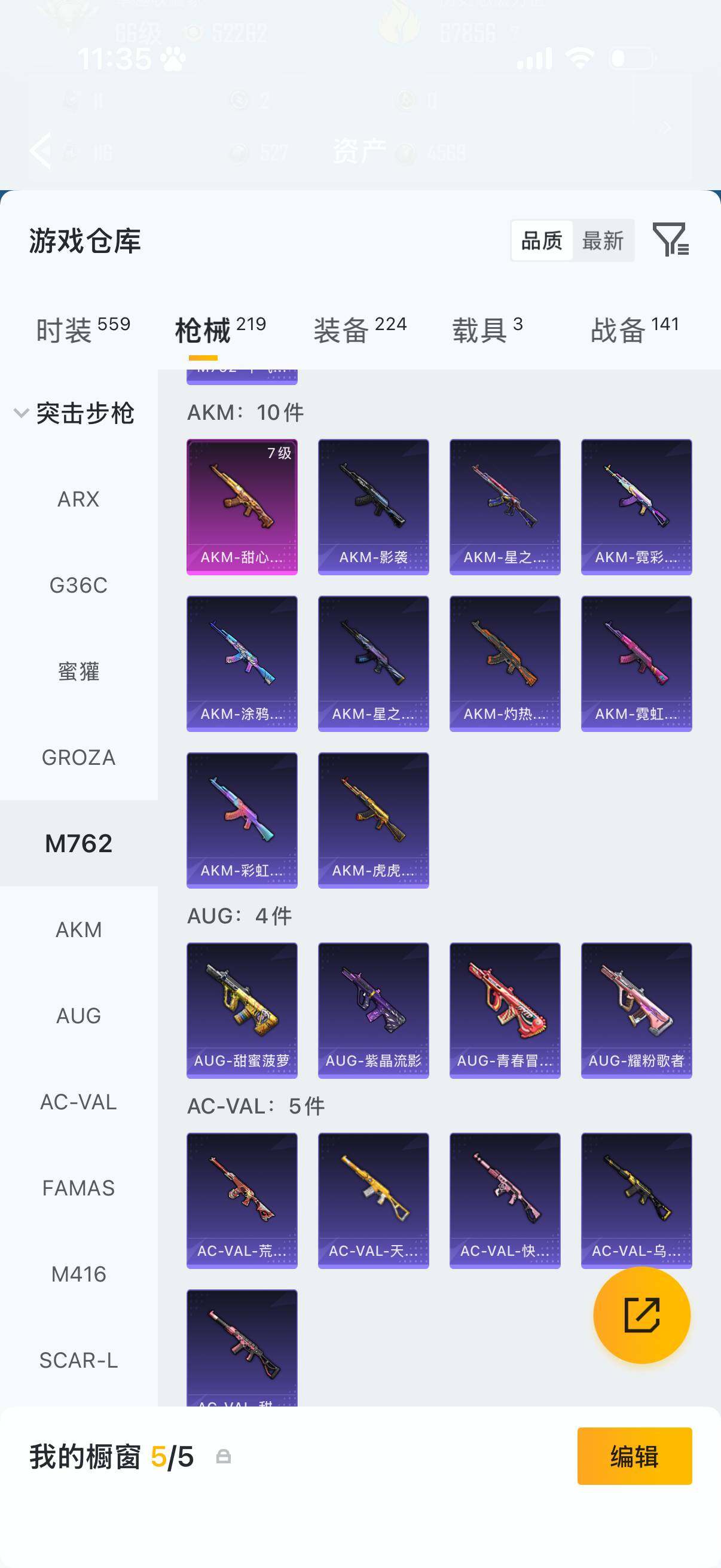Select GROZA in the weapon sidebar

(78, 757)
